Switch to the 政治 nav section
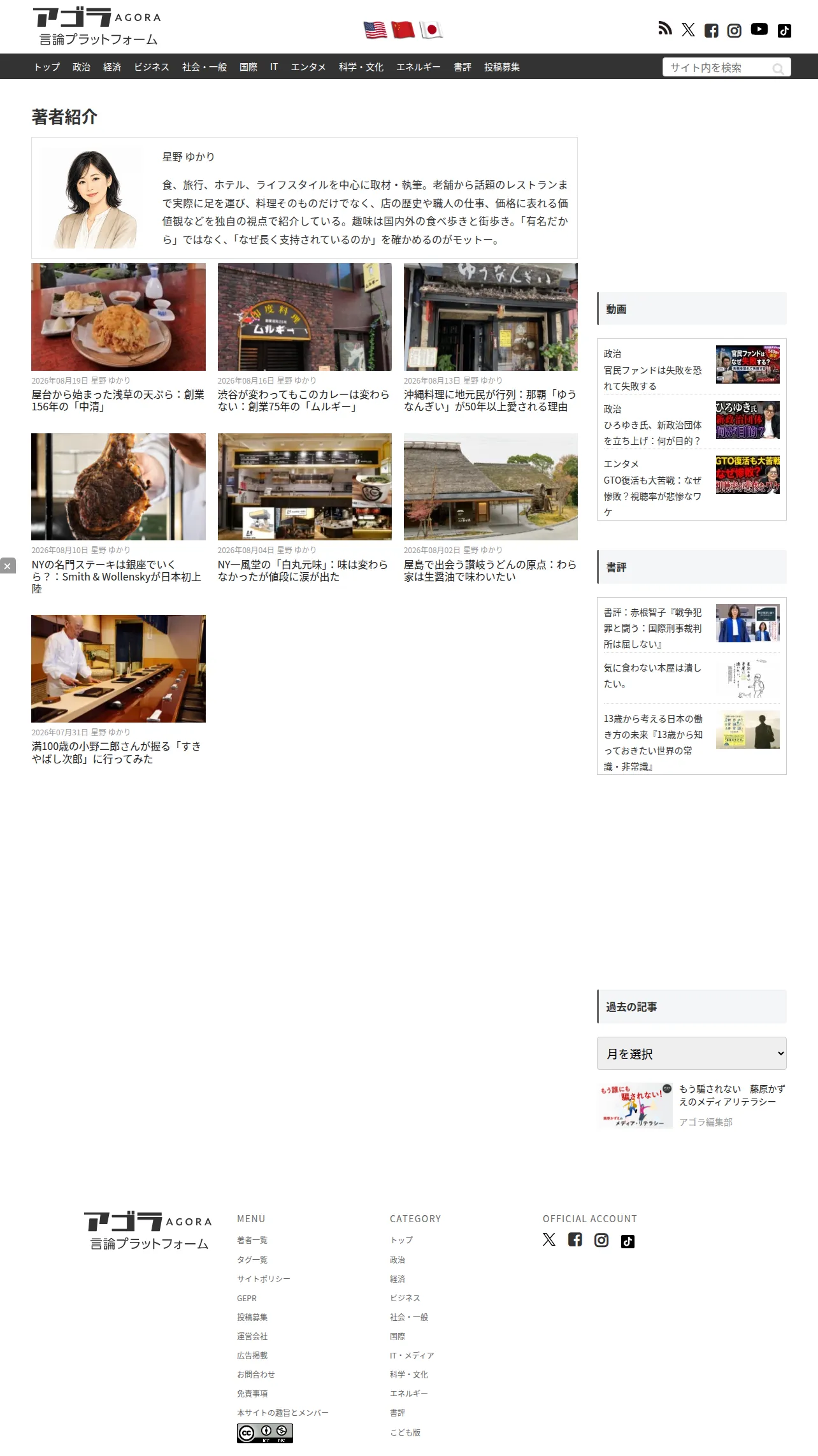 click(x=82, y=67)
